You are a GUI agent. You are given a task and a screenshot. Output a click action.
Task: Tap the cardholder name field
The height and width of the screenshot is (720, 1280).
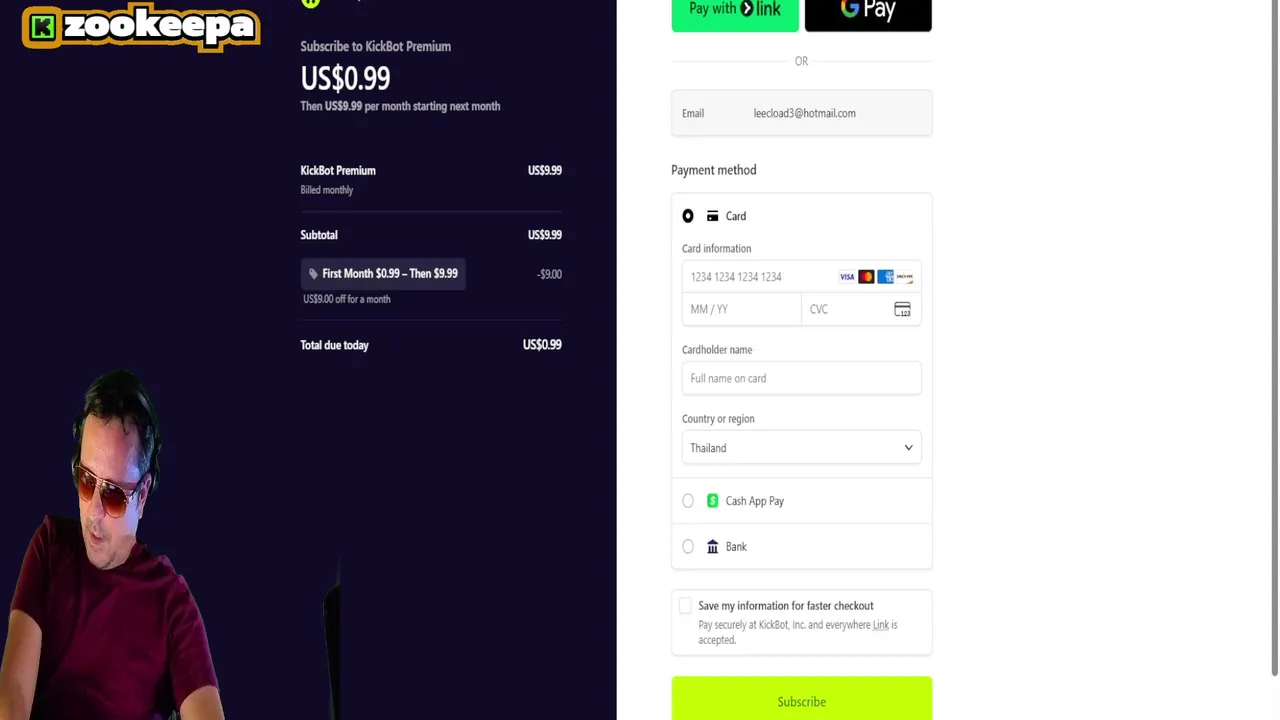point(801,378)
